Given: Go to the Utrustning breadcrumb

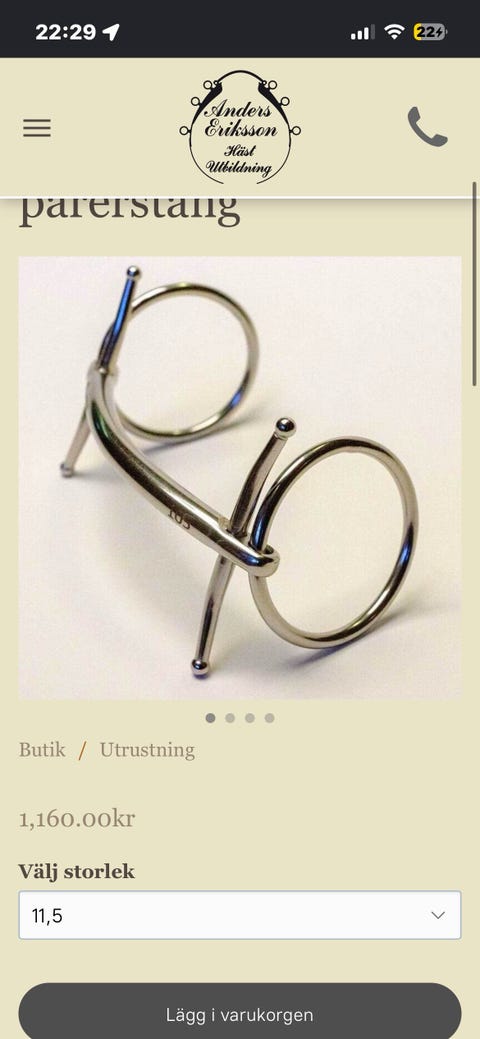Looking at the screenshot, I should tap(147, 750).
